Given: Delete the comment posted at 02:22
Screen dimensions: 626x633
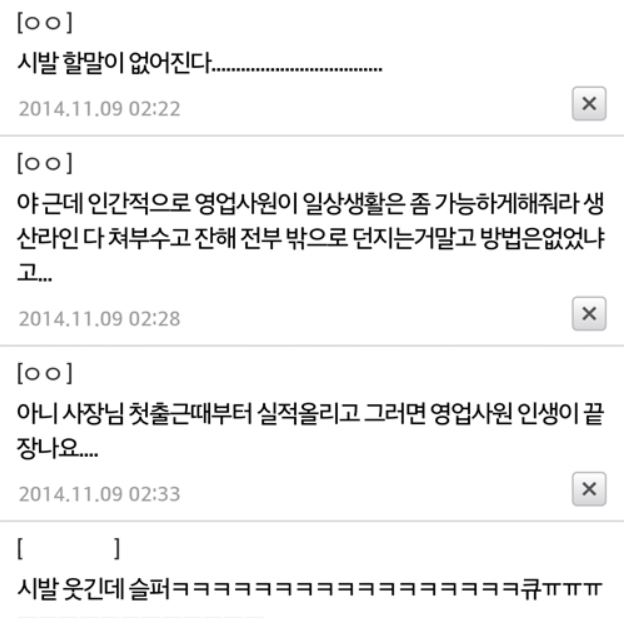Looking at the screenshot, I should (589, 104).
